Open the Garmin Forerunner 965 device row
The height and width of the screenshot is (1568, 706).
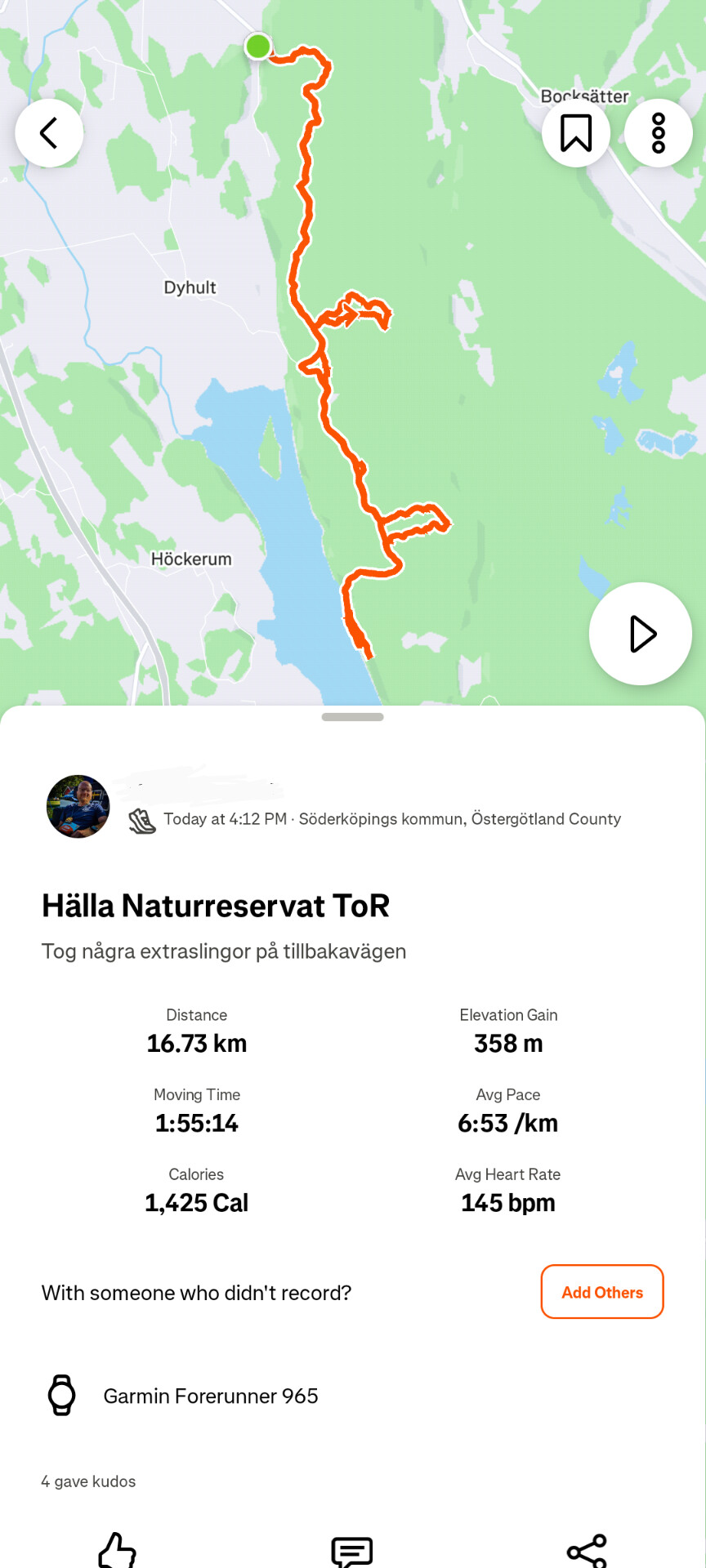[210, 1396]
